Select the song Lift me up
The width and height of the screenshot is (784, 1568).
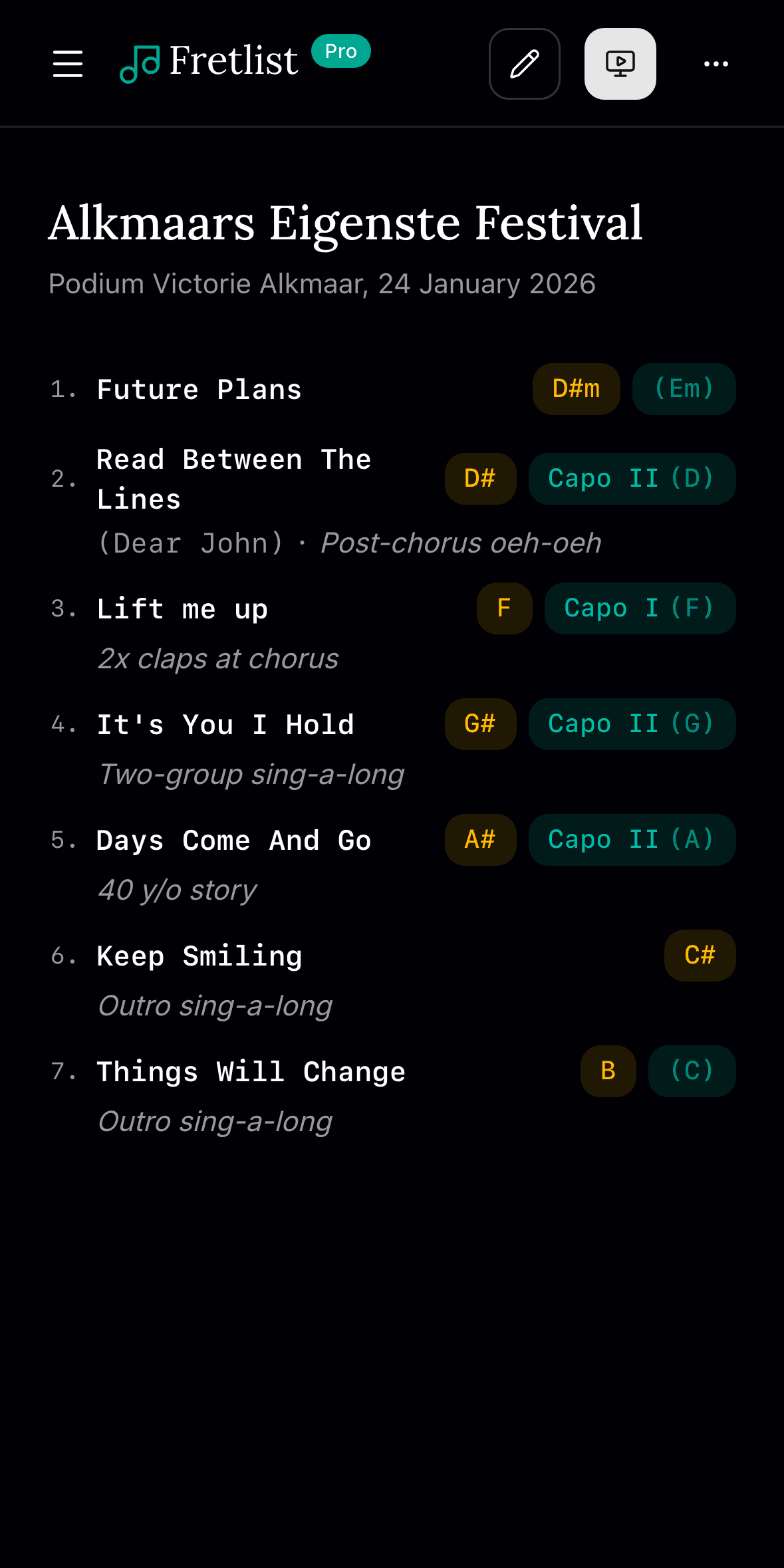pyautogui.click(x=182, y=609)
